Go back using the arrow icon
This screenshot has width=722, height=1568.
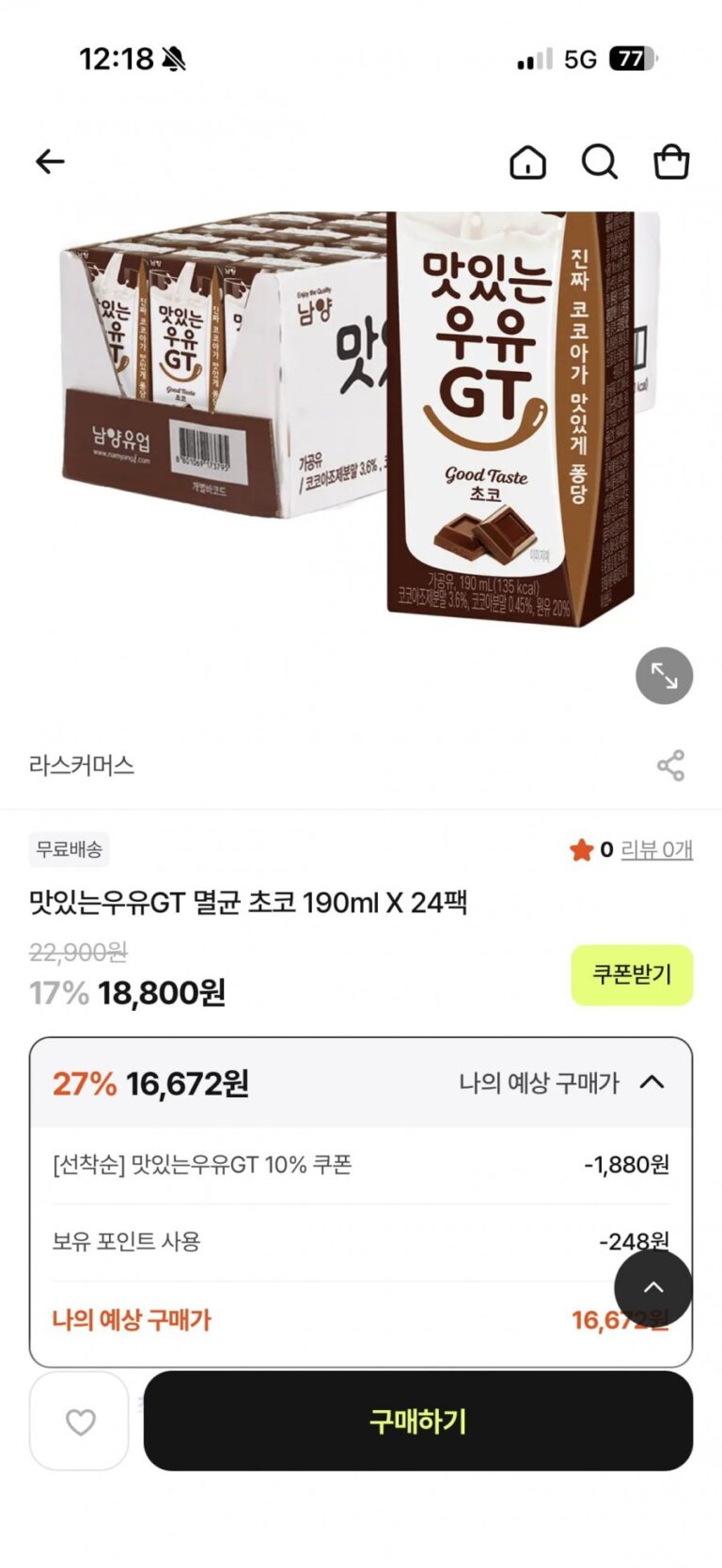point(50,162)
